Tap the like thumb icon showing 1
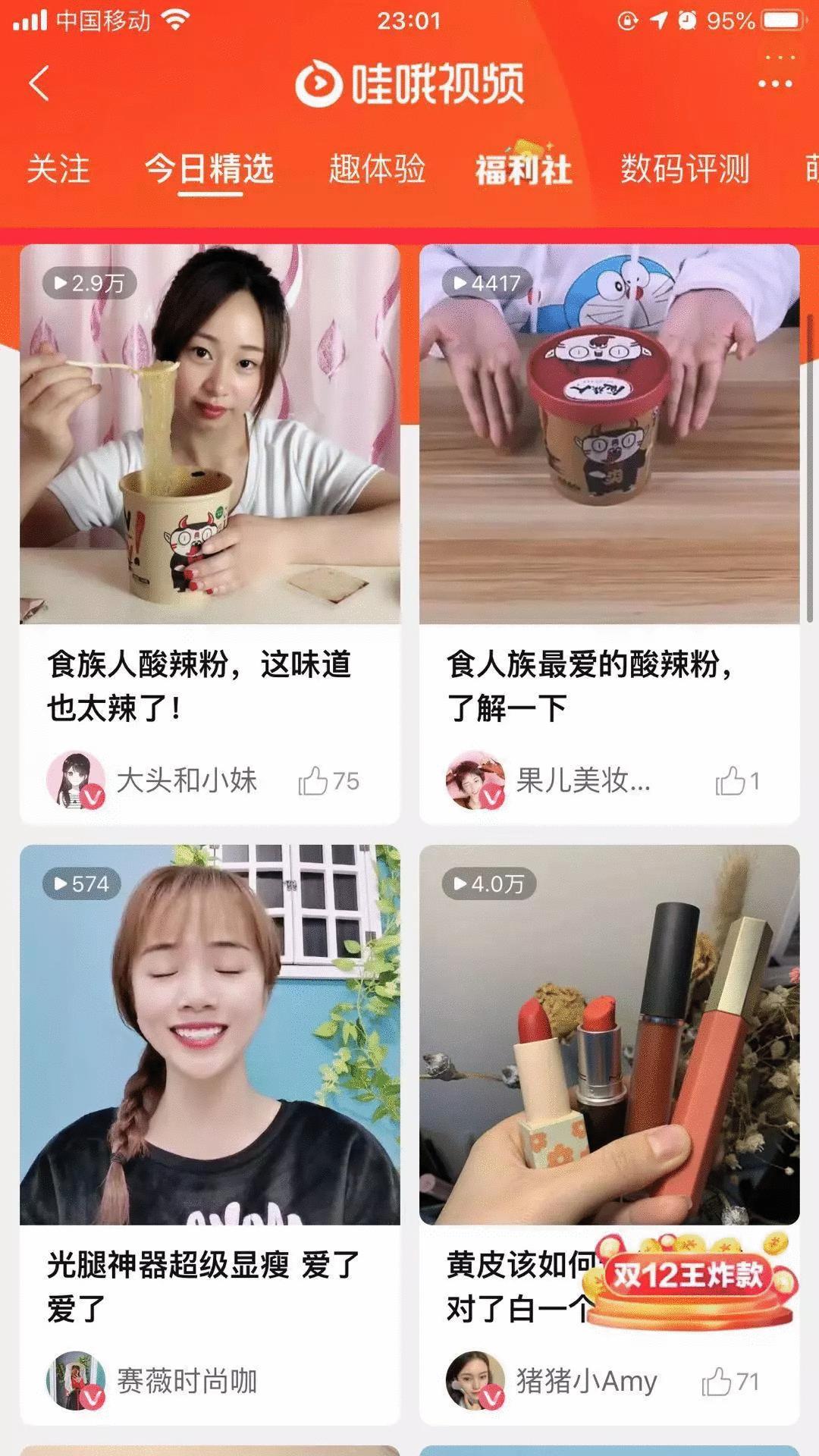 tap(731, 781)
